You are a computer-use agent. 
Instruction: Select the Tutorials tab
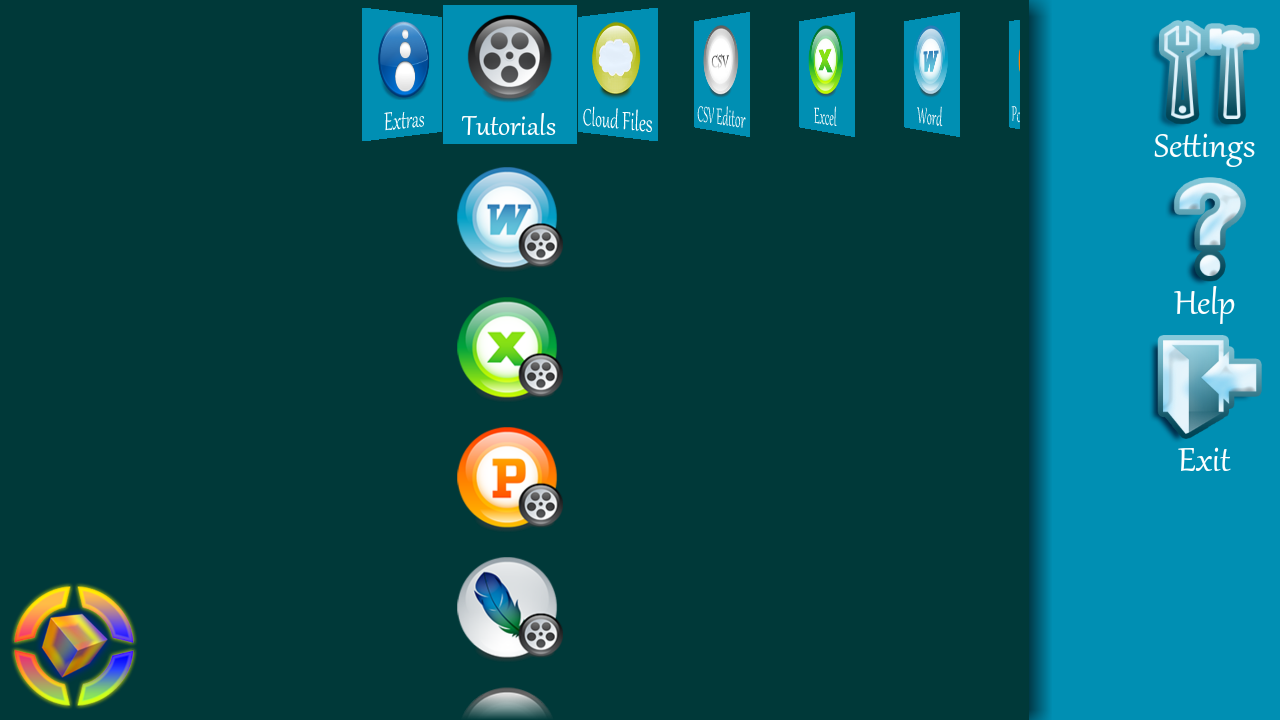click(509, 75)
